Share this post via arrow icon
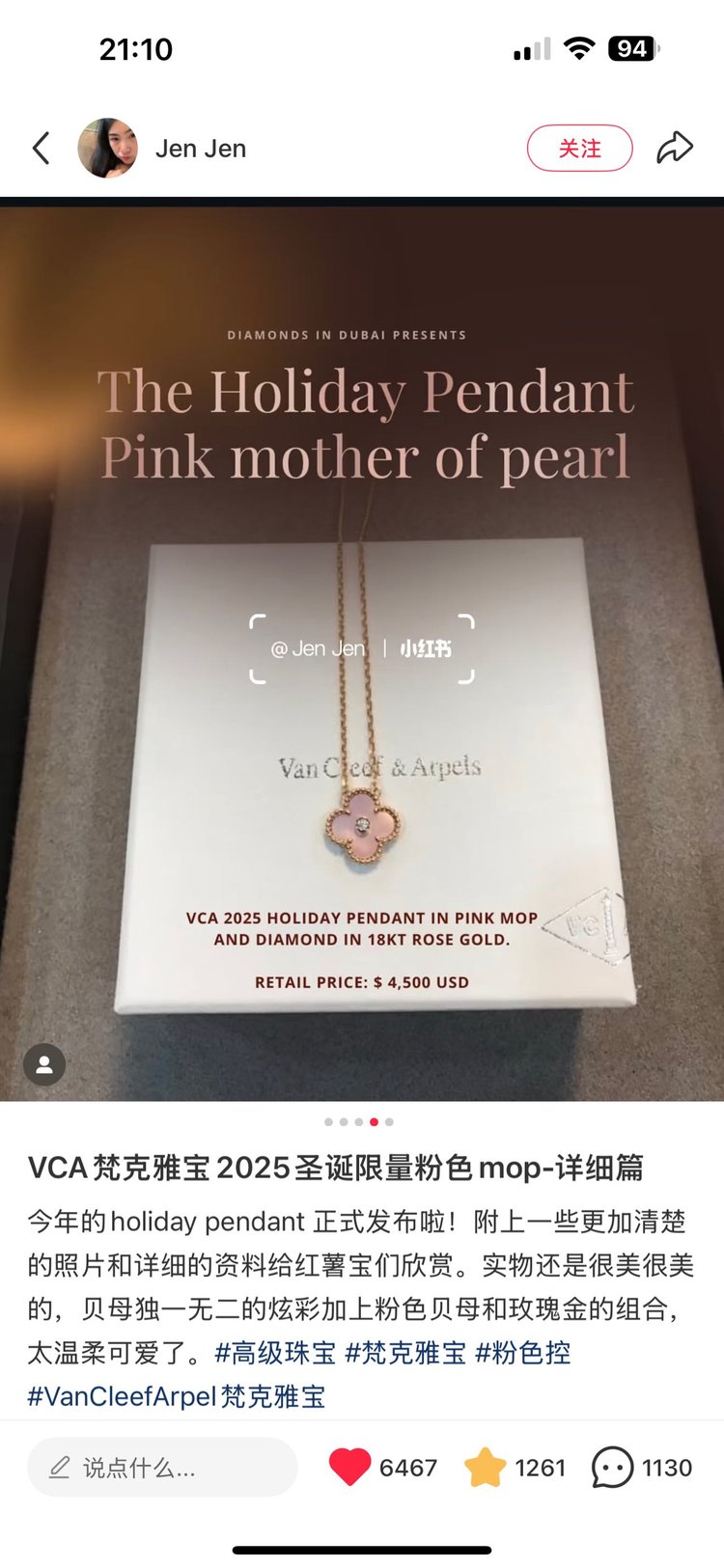The image size is (724, 1568). 675,148
